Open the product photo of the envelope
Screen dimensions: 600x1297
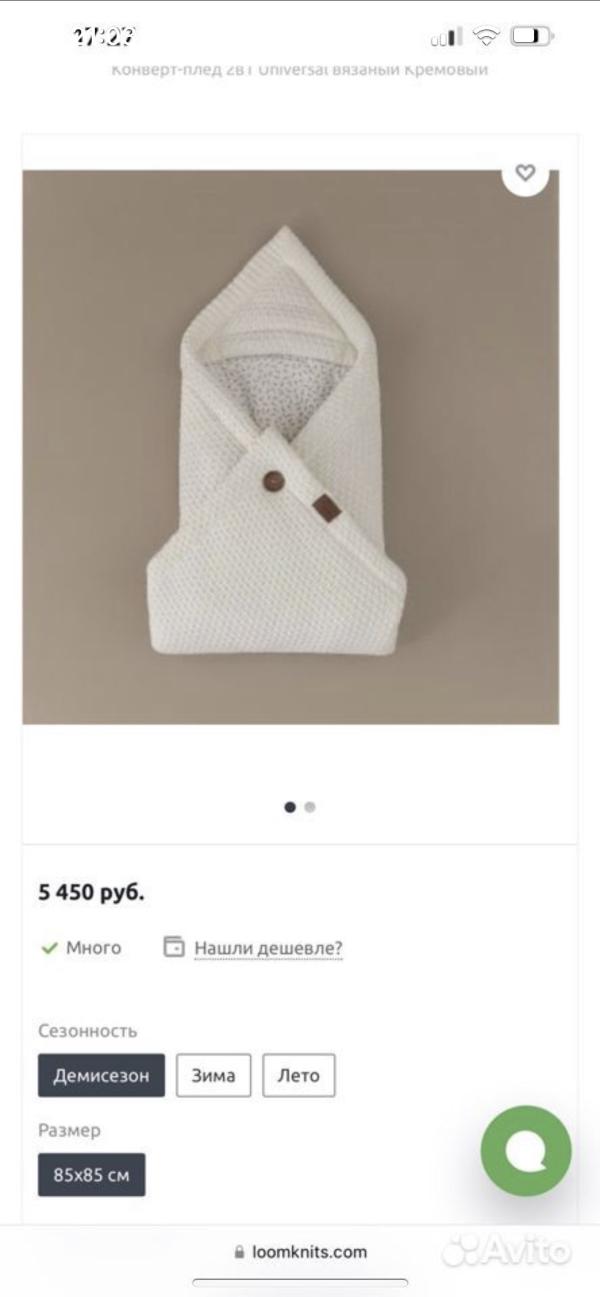290,446
